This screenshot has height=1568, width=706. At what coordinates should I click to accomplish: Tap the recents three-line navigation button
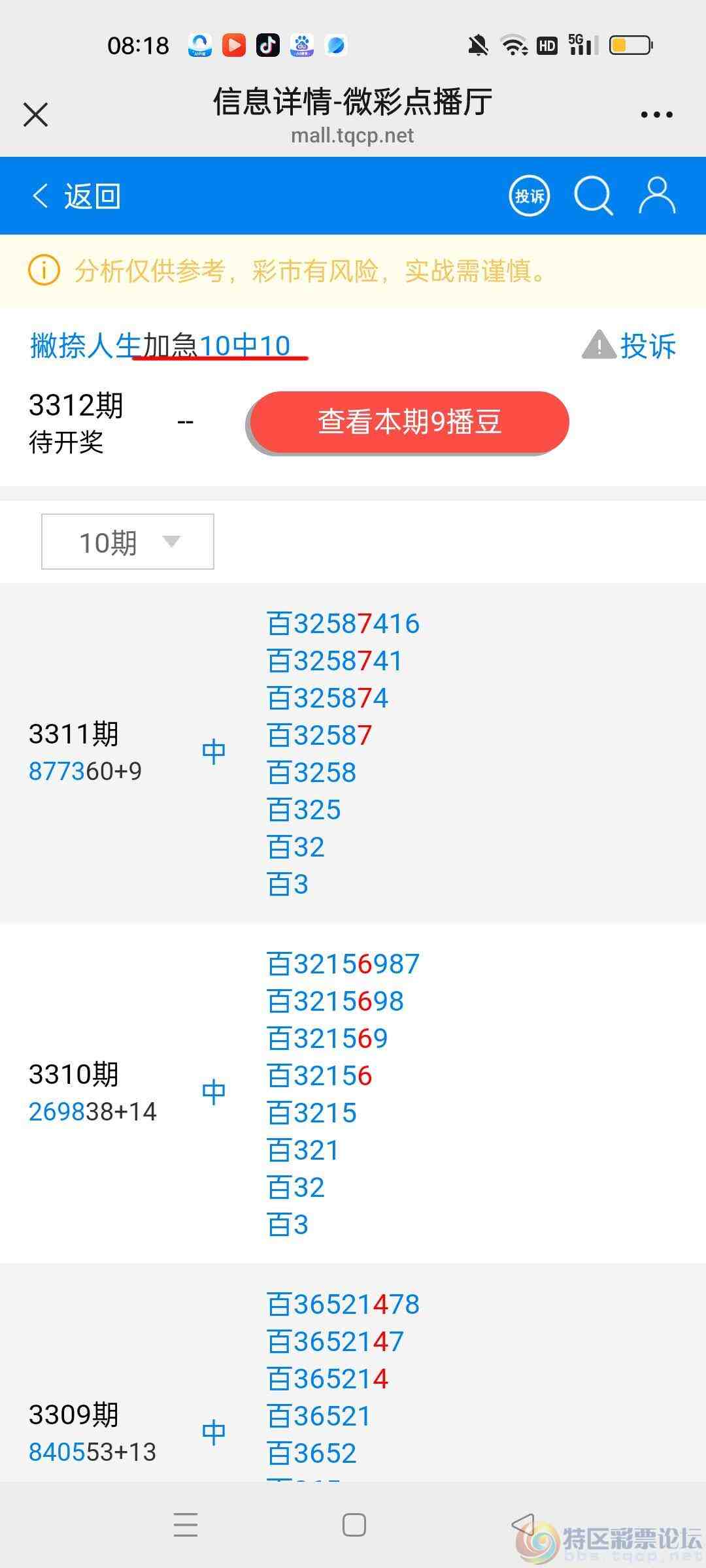tap(186, 1524)
